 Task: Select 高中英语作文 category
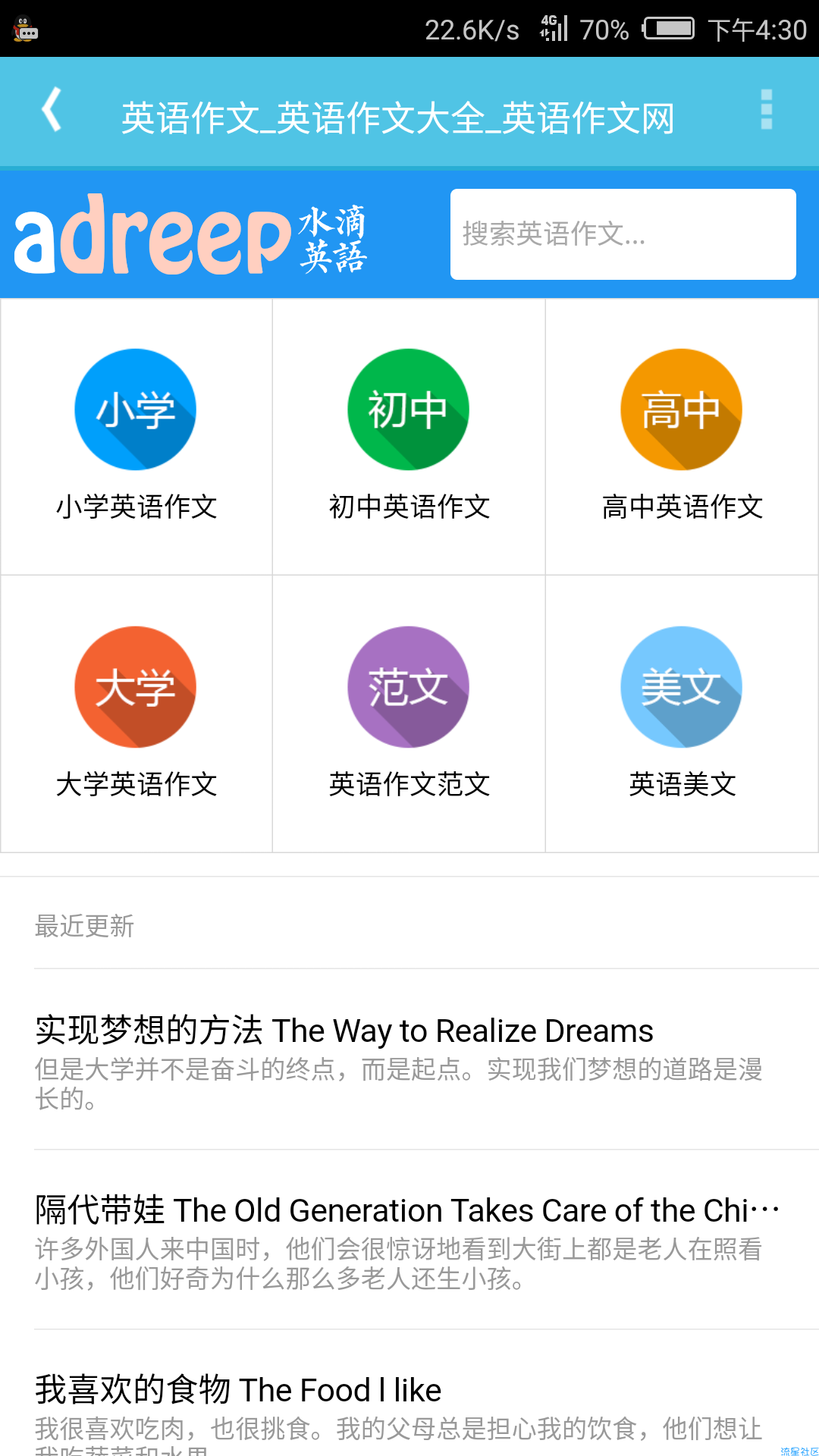[682, 437]
